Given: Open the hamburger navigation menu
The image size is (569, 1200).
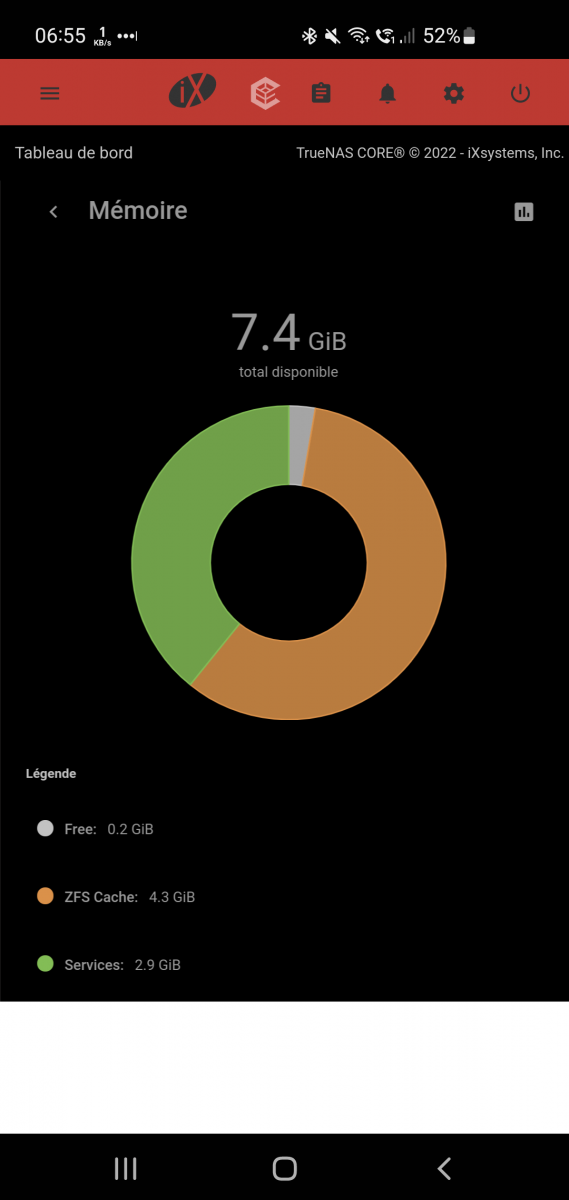Looking at the screenshot, I should click(x=50, y=93).
